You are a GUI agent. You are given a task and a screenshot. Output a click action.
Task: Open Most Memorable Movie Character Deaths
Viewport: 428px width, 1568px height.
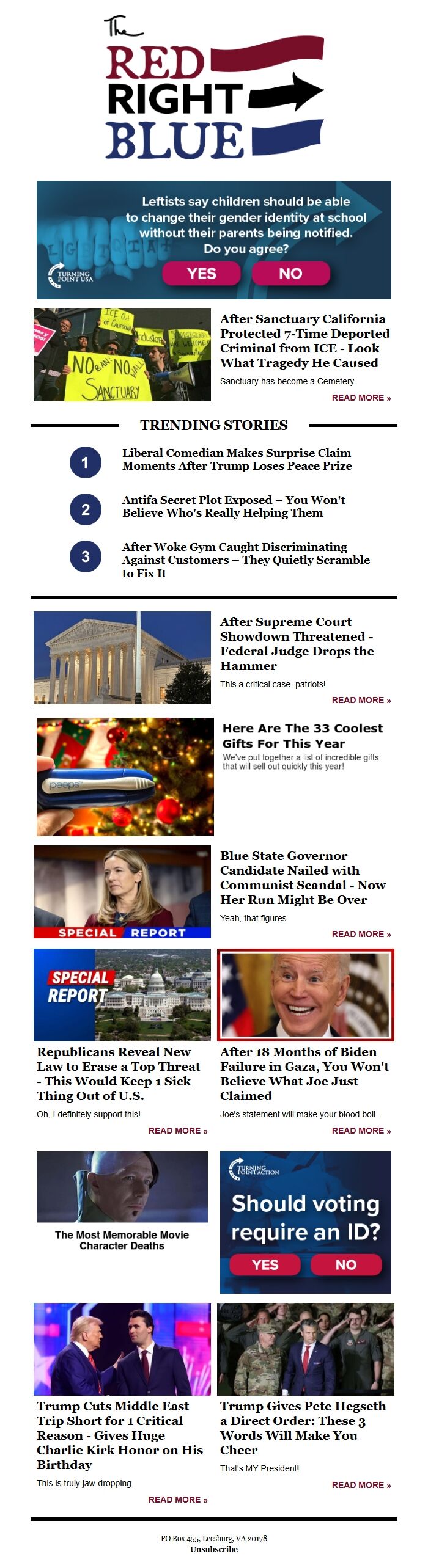122,1240
